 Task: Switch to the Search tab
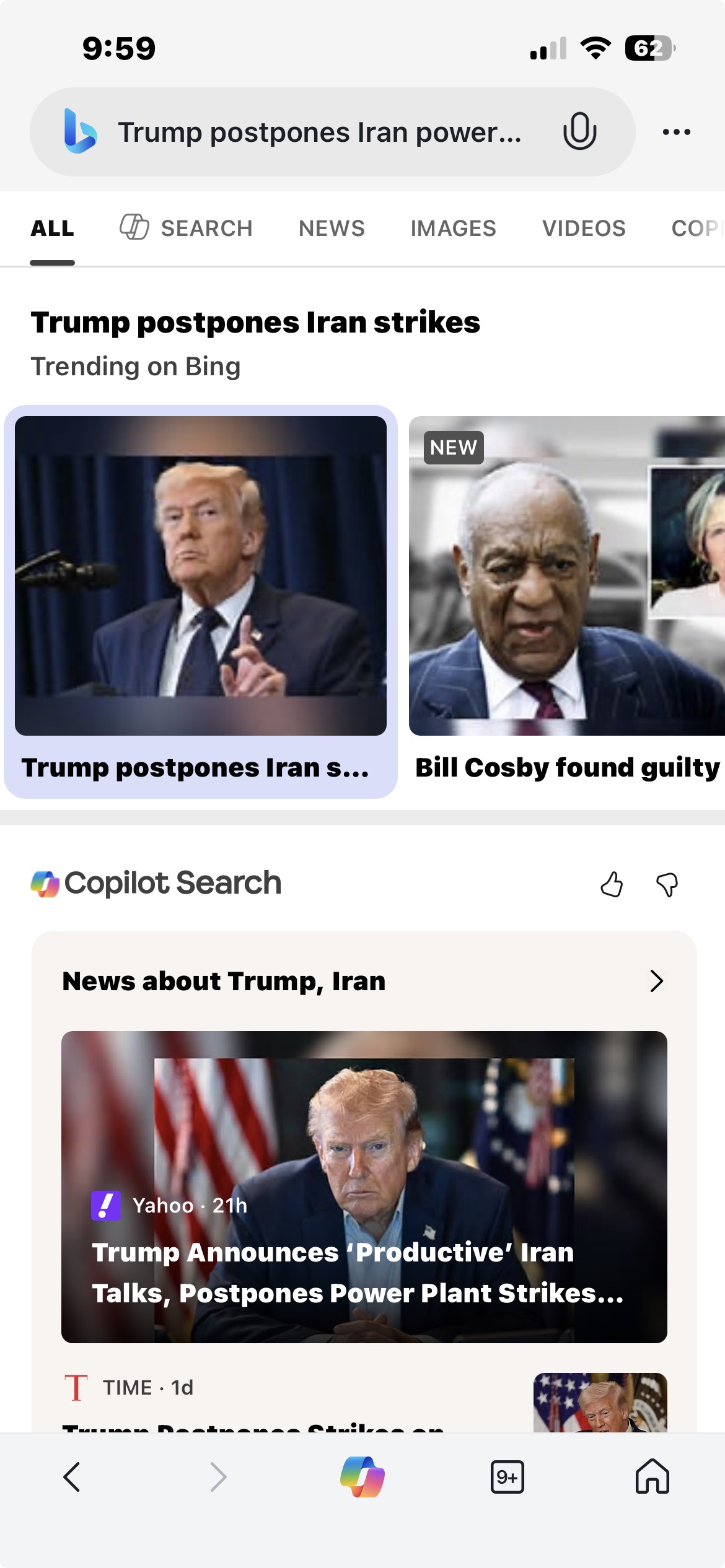186,228
